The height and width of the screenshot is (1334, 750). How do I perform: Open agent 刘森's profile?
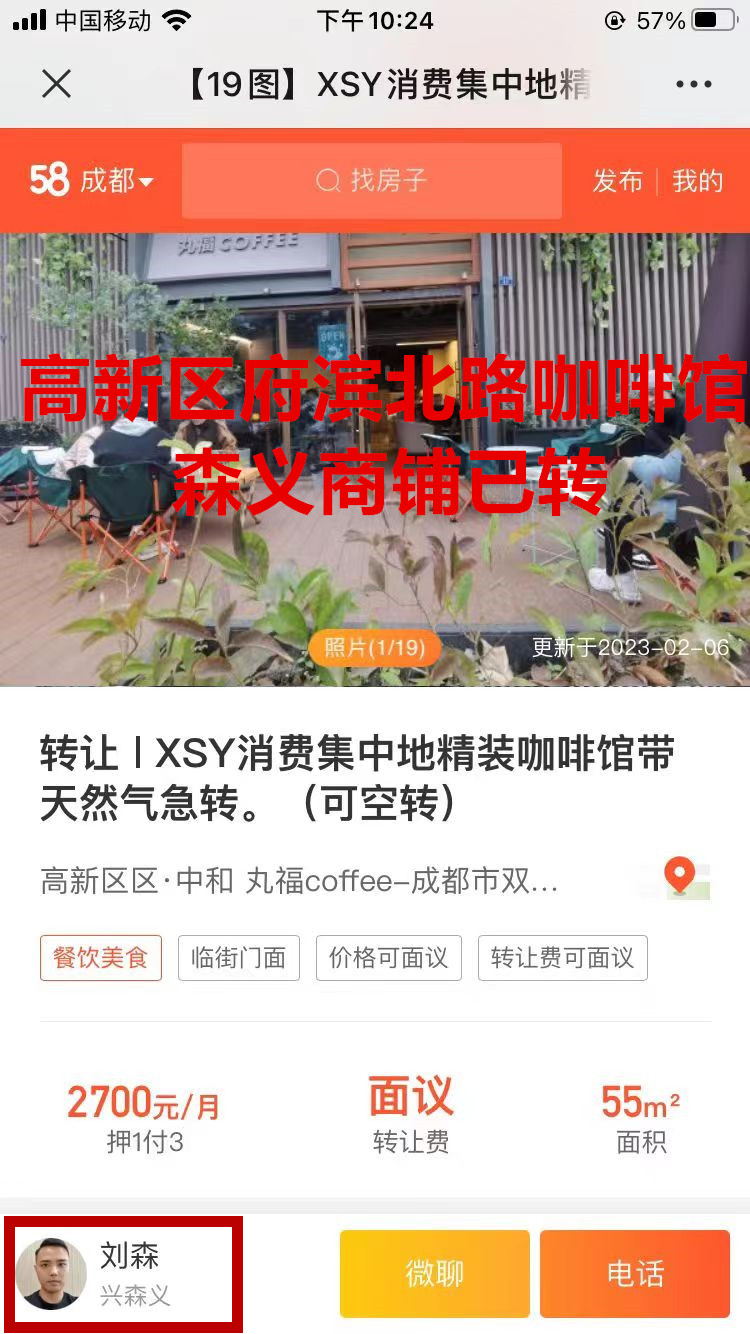(120, 1273)
